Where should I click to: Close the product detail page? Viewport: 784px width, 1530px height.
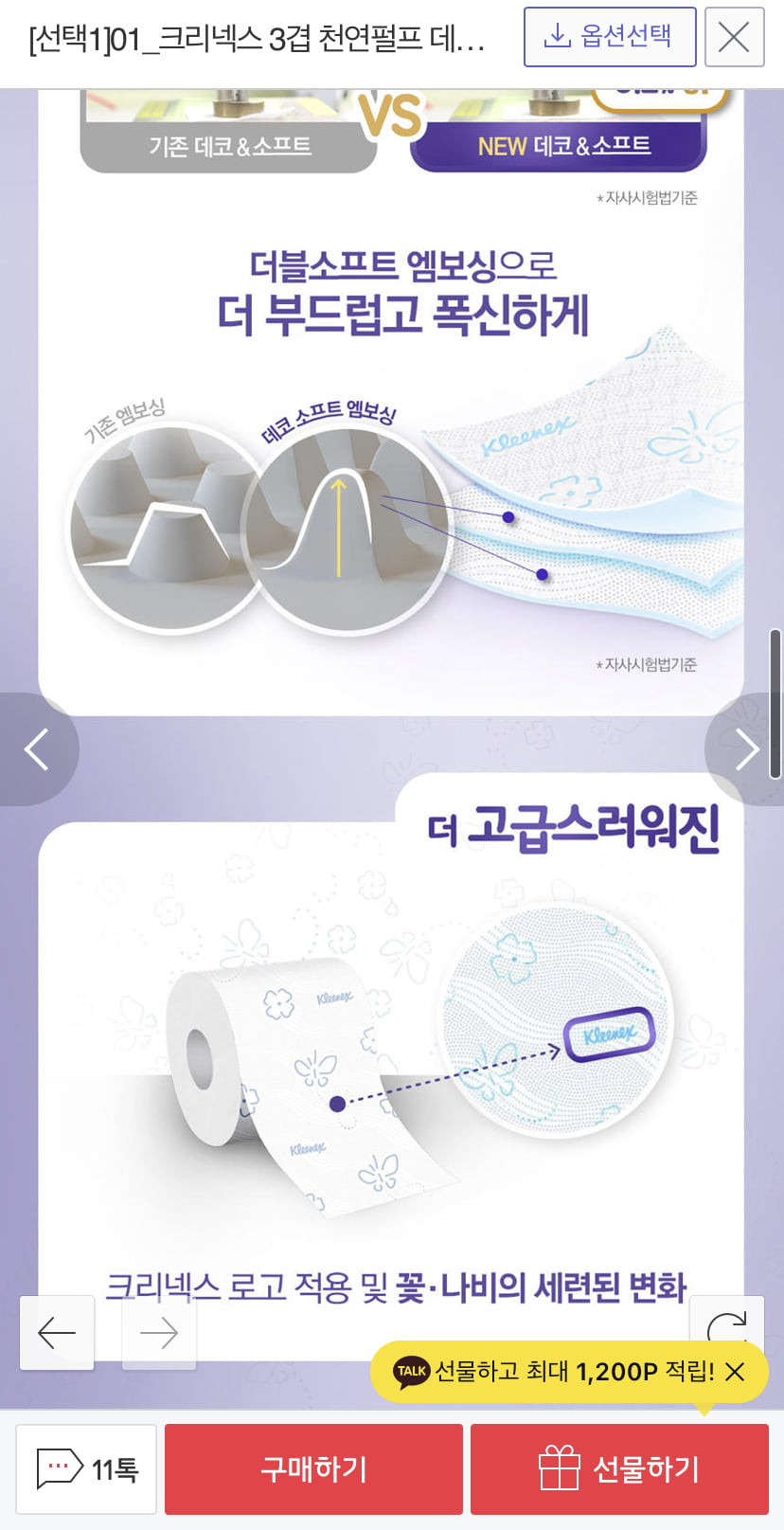click(735, 37)
